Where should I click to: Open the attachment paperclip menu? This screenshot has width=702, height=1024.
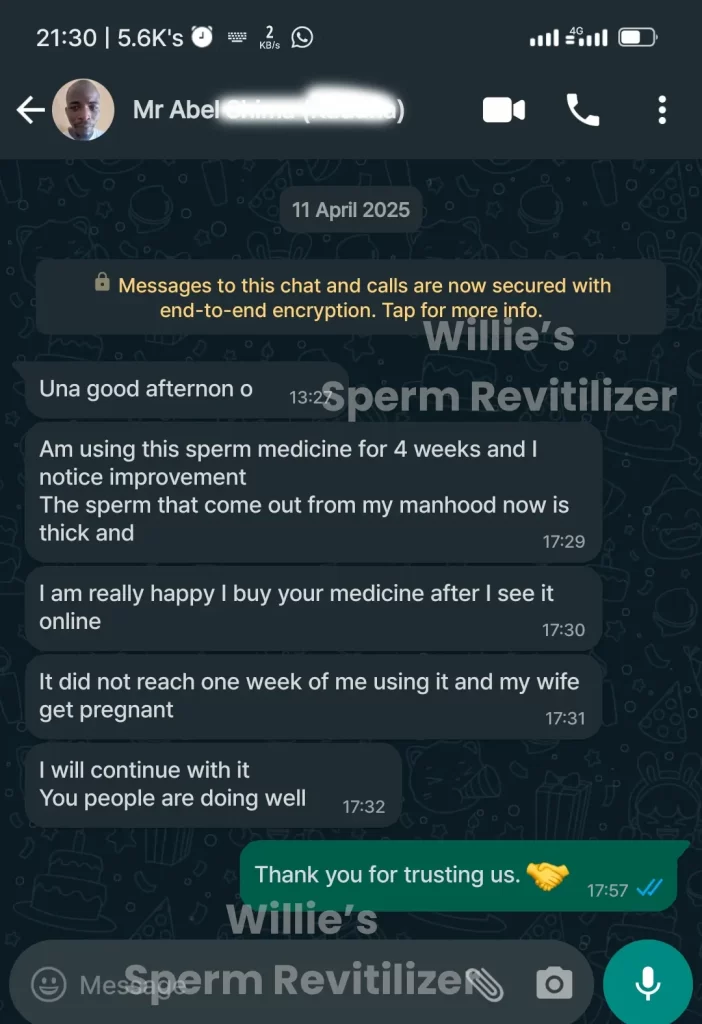(x=485, y=985)
